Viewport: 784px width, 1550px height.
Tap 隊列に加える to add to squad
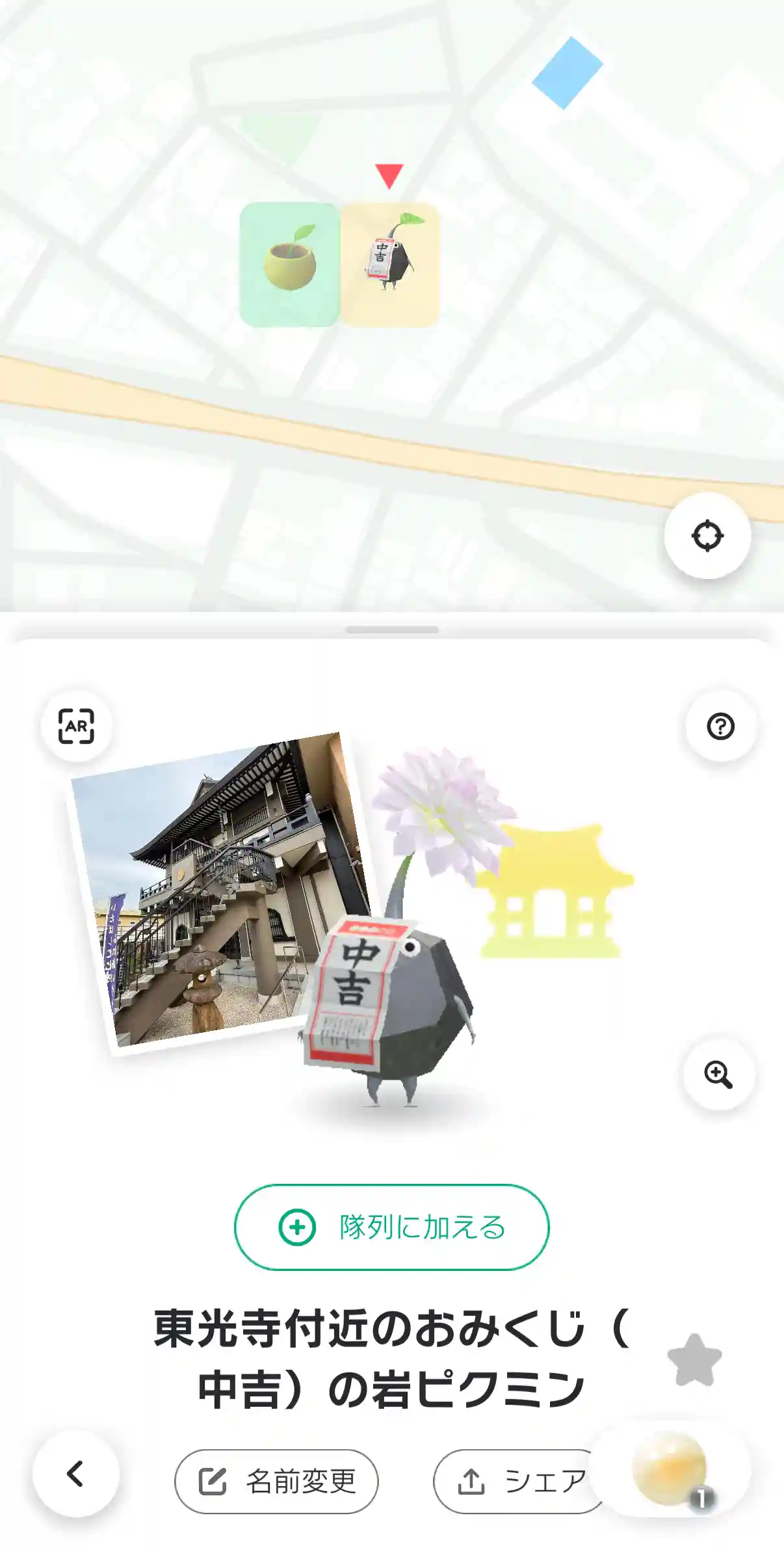tap(391, 1227)
